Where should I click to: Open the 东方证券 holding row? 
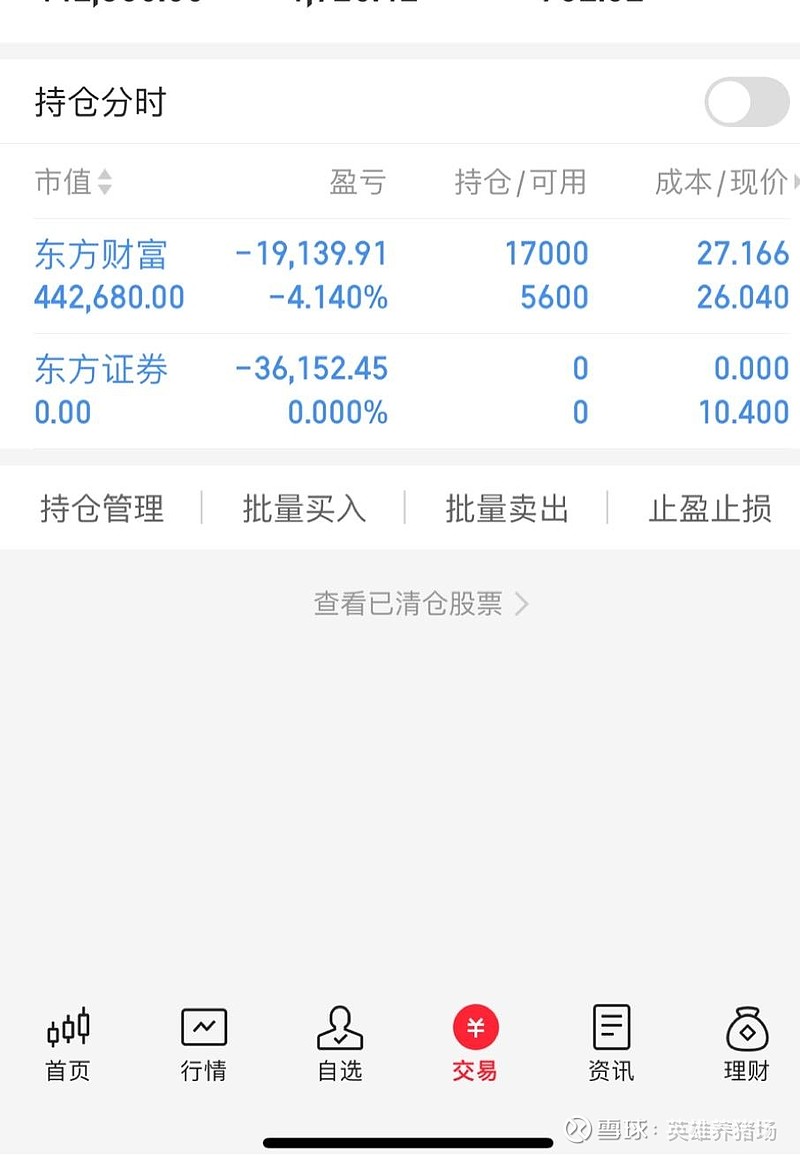tap(400, 390)
